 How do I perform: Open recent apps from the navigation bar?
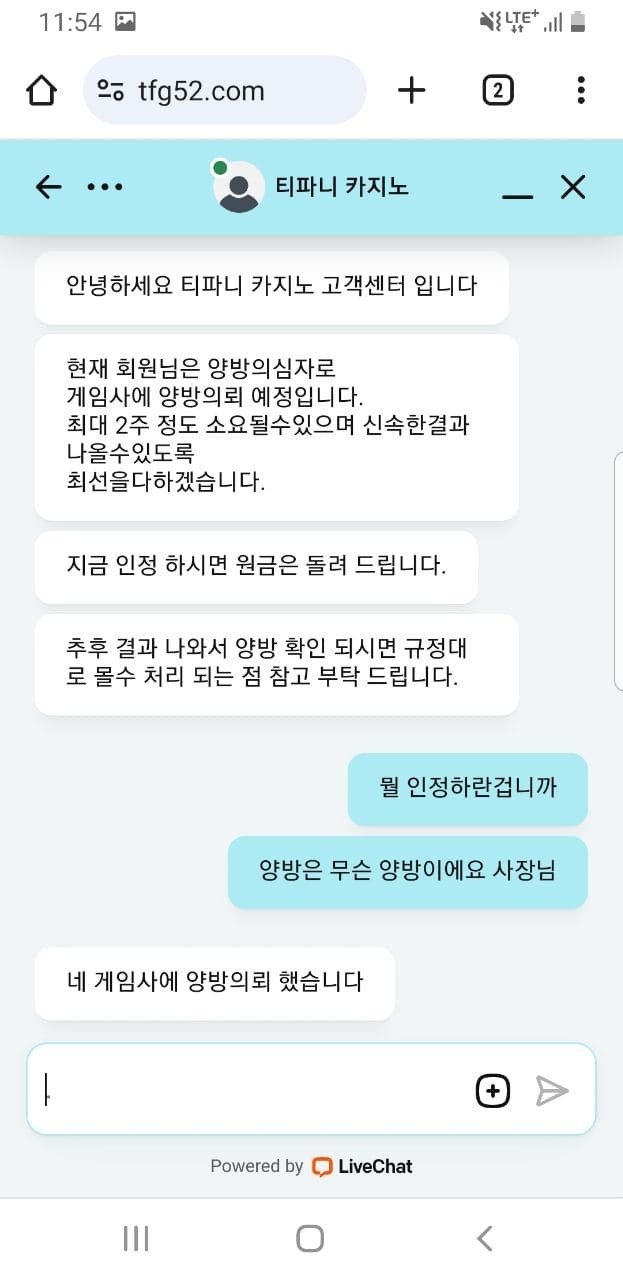135,1239
